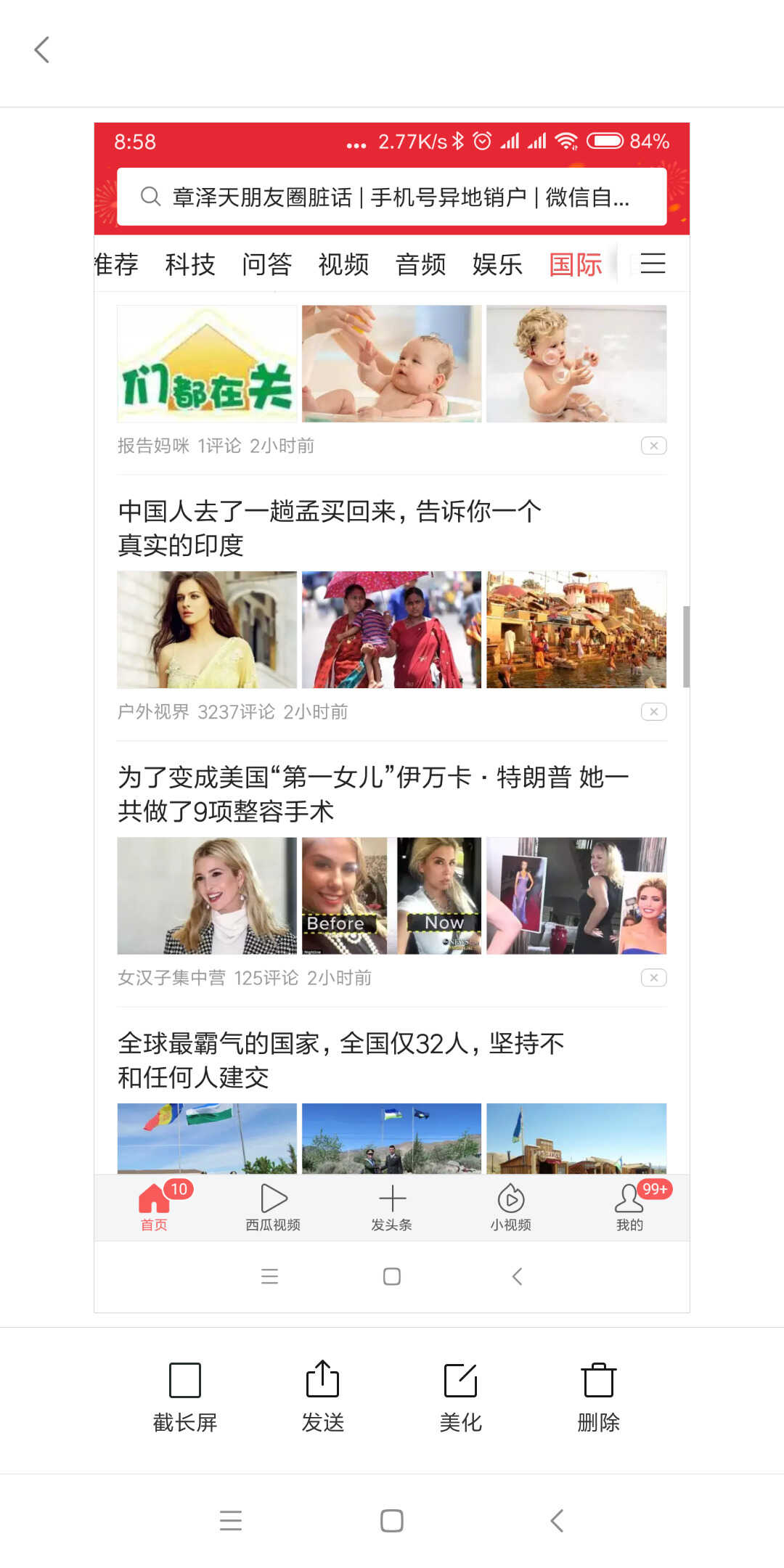Share the screenshot via 发送
This screenshot has height=1568, width=784.
pos(322,1395)
